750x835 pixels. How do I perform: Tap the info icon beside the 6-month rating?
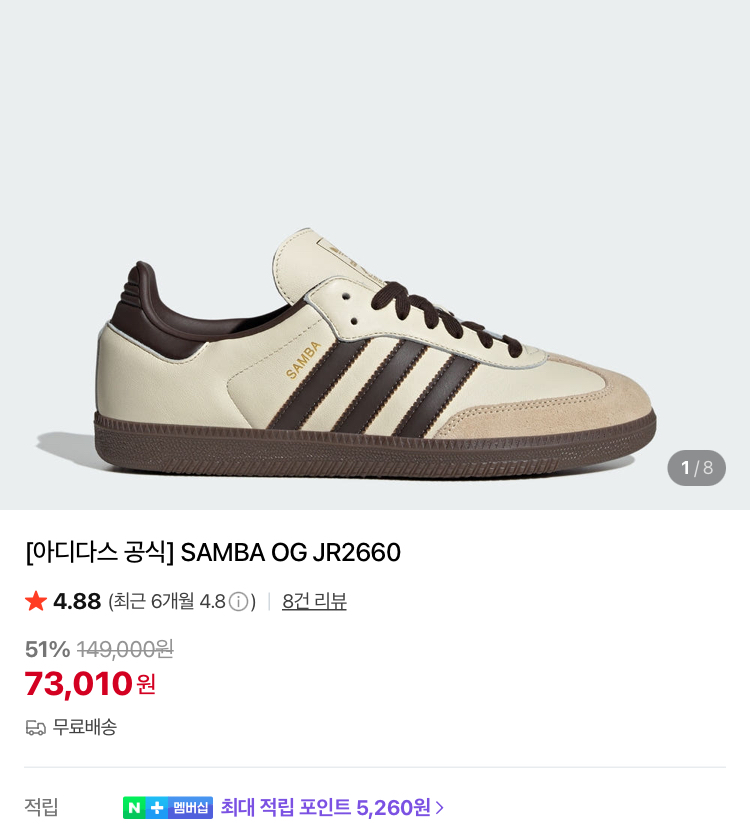point(238,602)
